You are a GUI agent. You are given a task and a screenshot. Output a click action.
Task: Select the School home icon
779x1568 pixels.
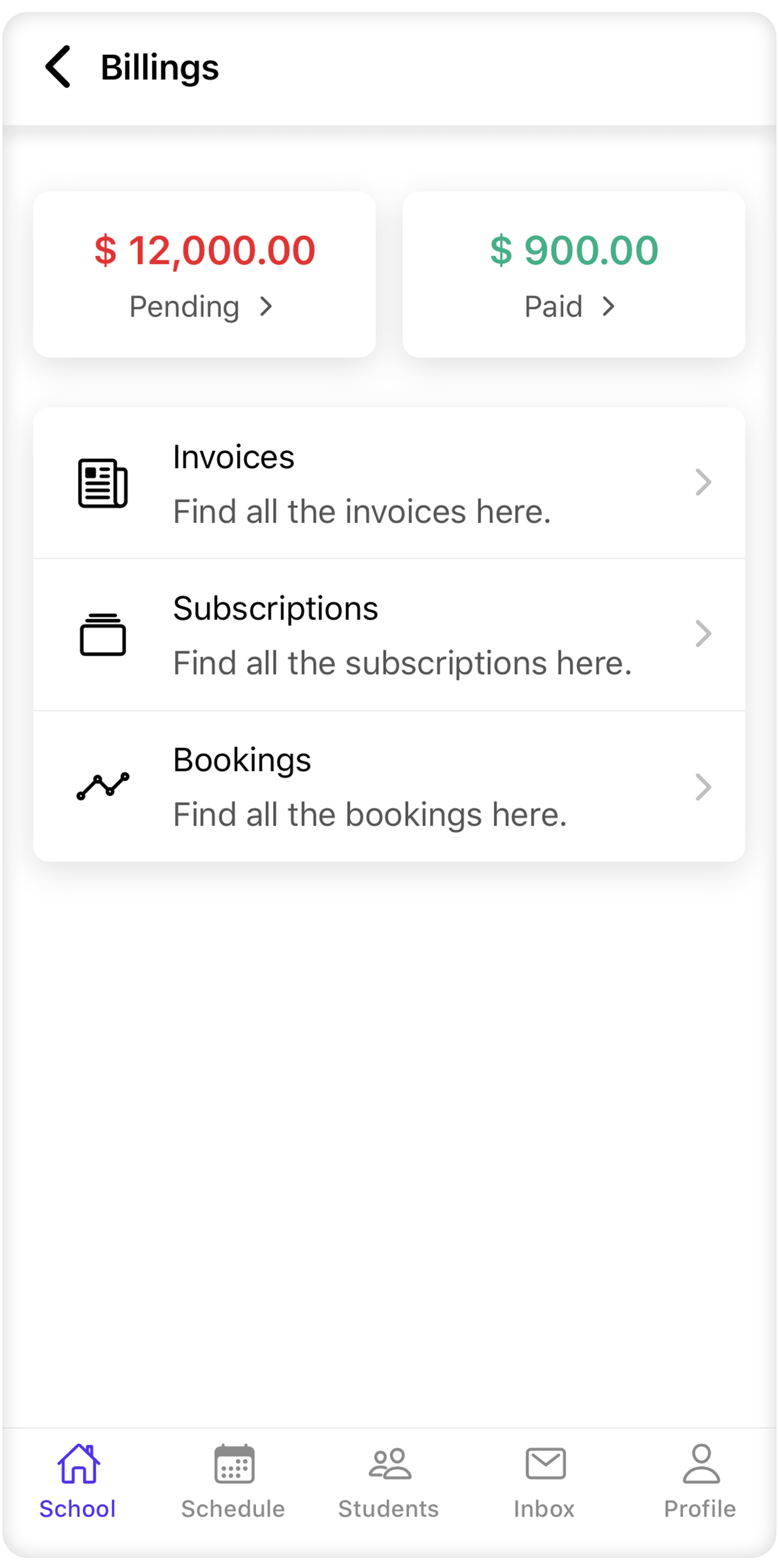78,1463
